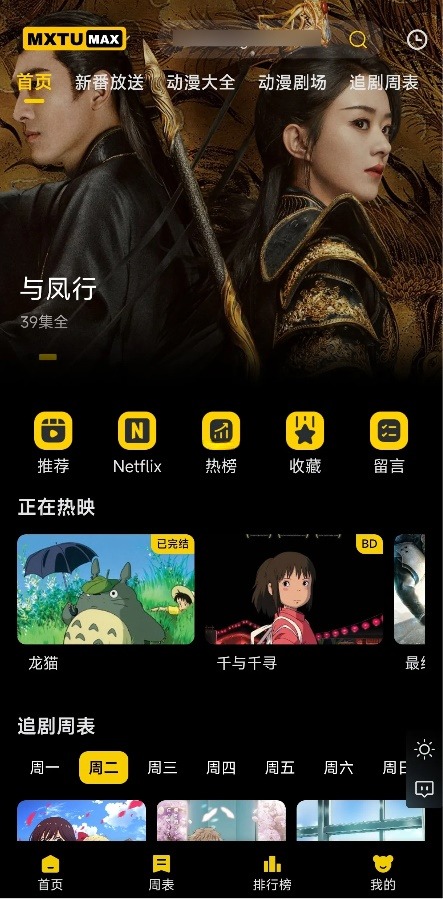Open the 收藏 shortcut
This screenshot has width=443, height=899.
305,443
